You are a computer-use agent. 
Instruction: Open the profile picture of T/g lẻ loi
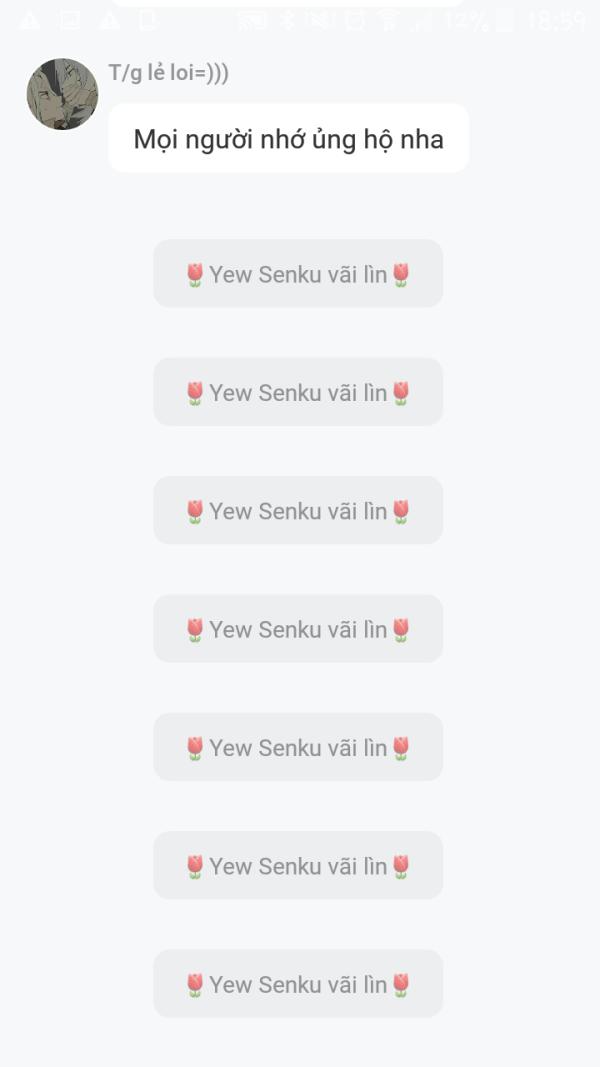[62, 94]
